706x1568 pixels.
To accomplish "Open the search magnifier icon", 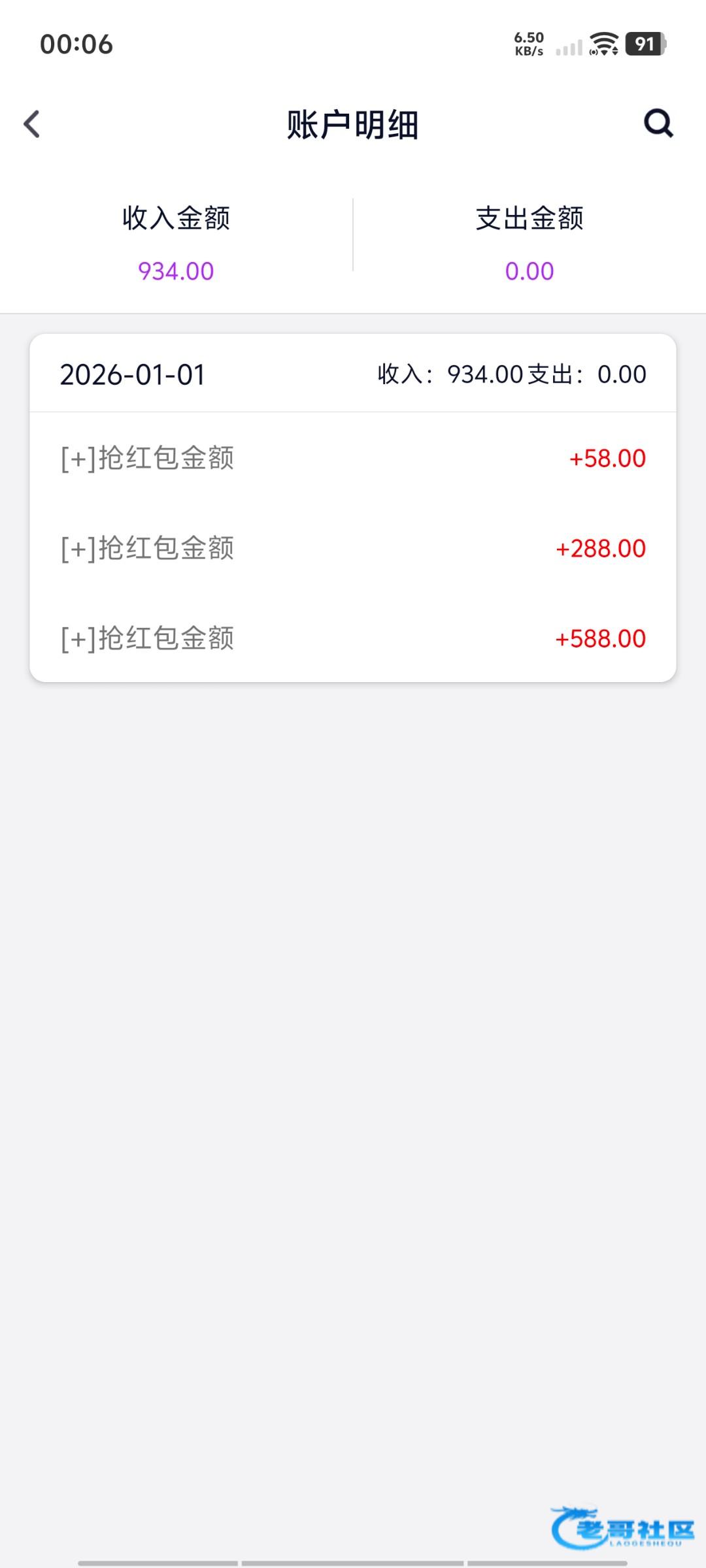I will (658, 123).
